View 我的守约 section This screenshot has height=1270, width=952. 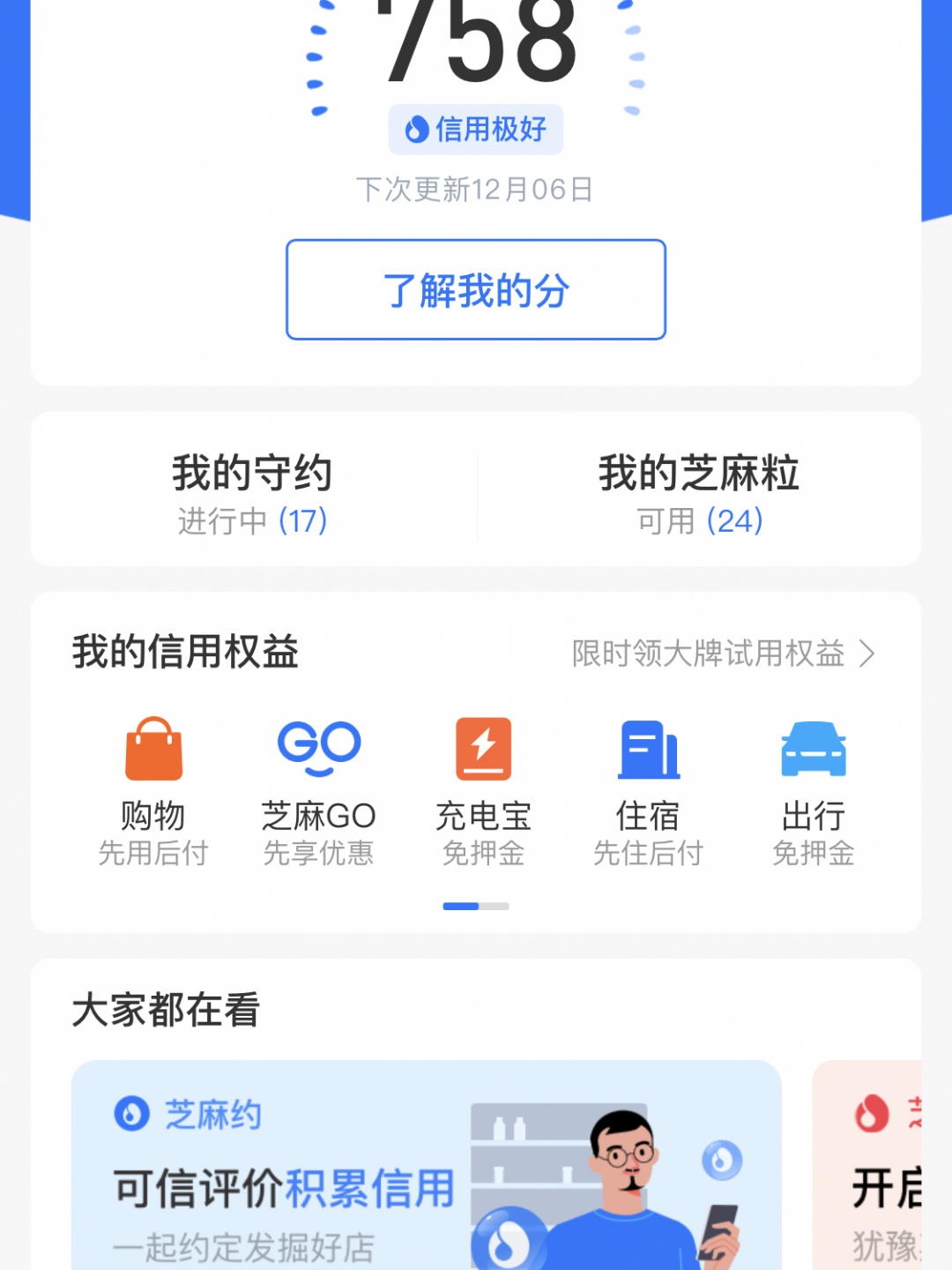[x=253, y=473]
